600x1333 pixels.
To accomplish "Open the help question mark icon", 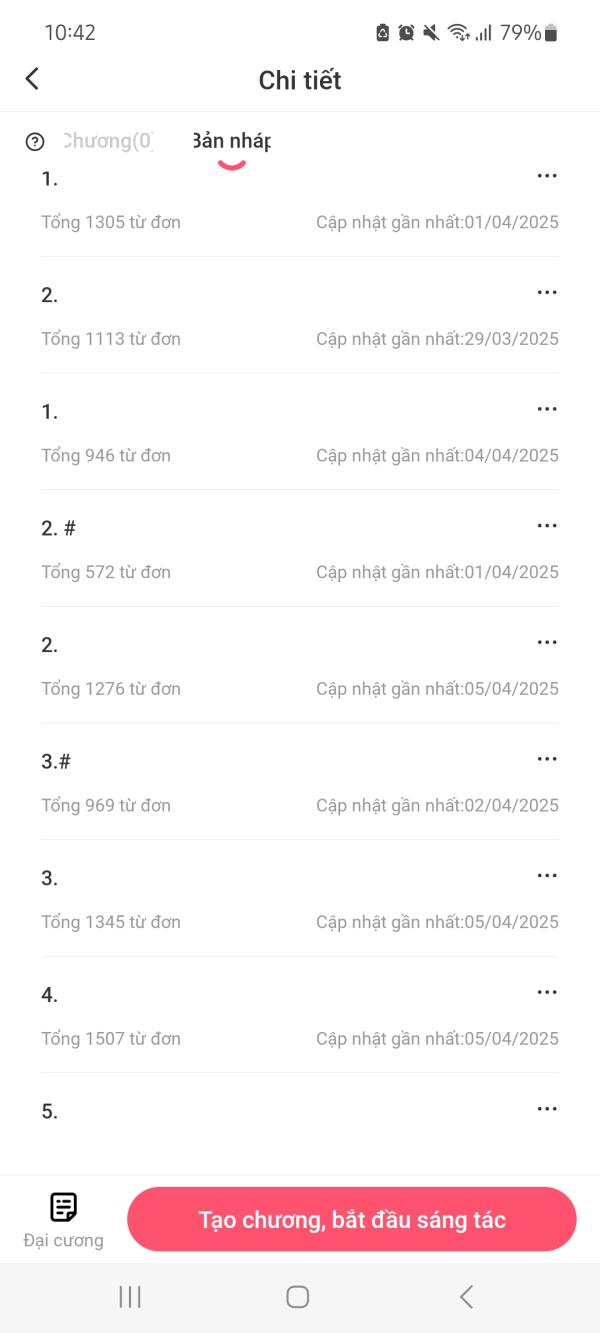I will pyautogui.click(x=35, y=142).
